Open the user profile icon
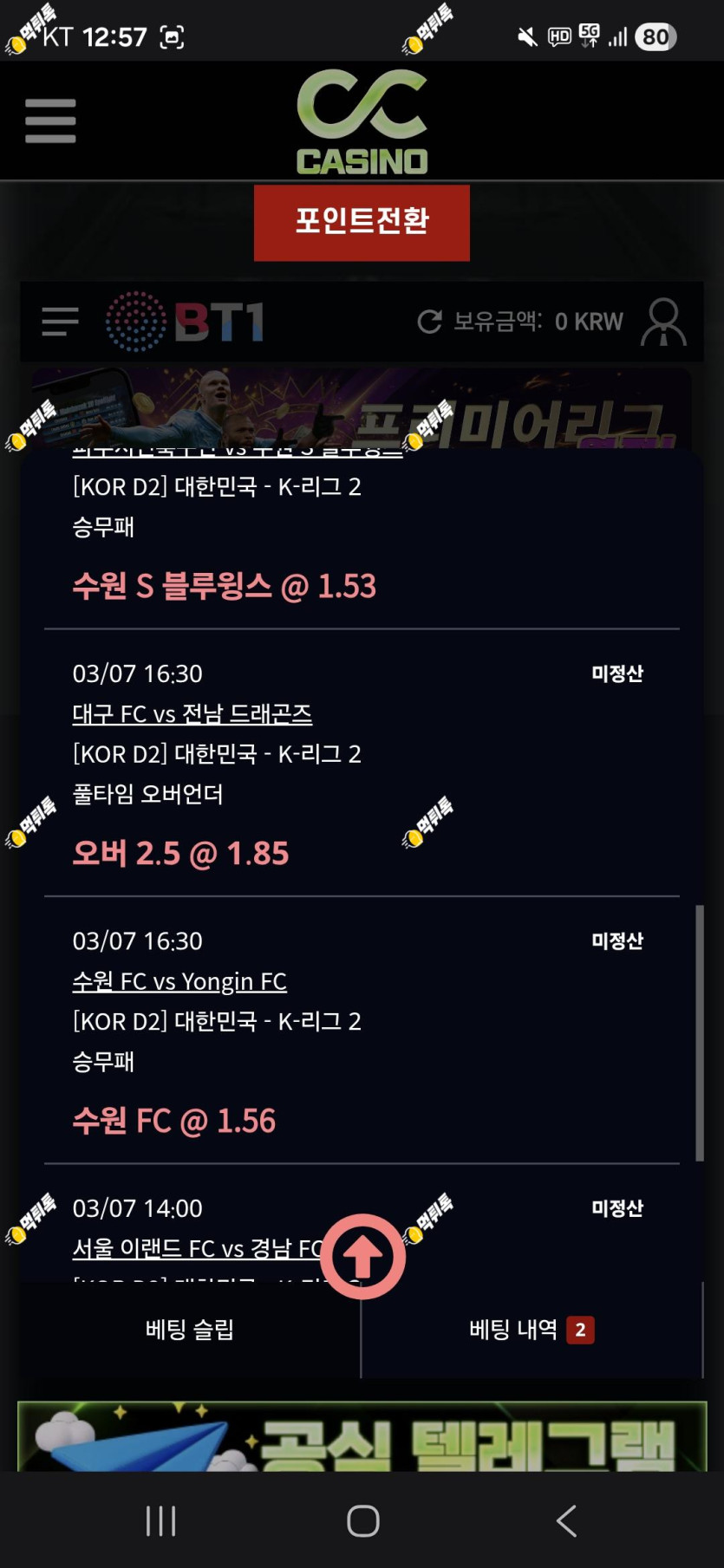This screenshot has width=724, height=1568. pos(663,322)
